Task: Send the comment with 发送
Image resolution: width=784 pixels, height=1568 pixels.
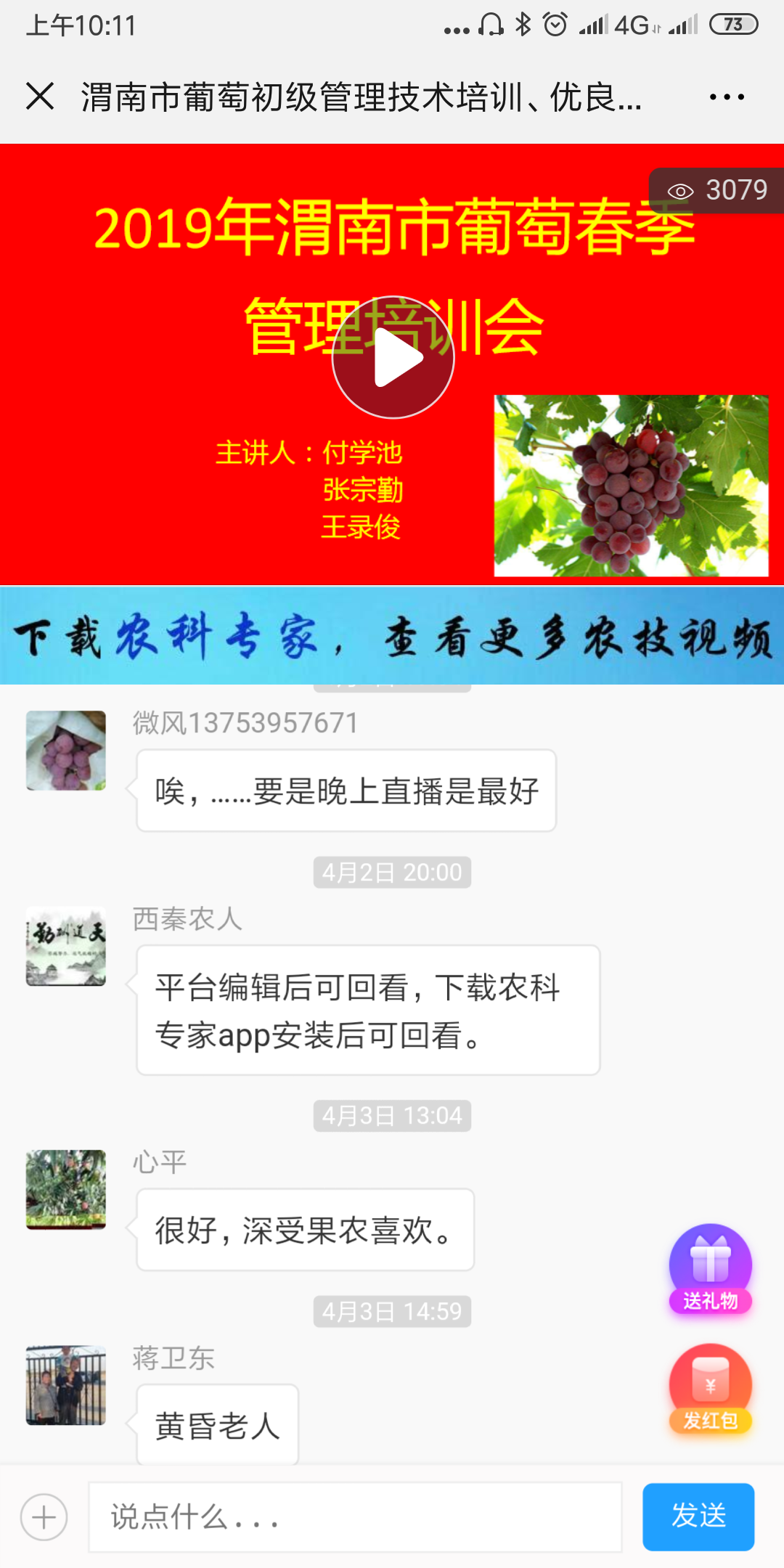Action: pyautogui.click(x=698, y=1516)
